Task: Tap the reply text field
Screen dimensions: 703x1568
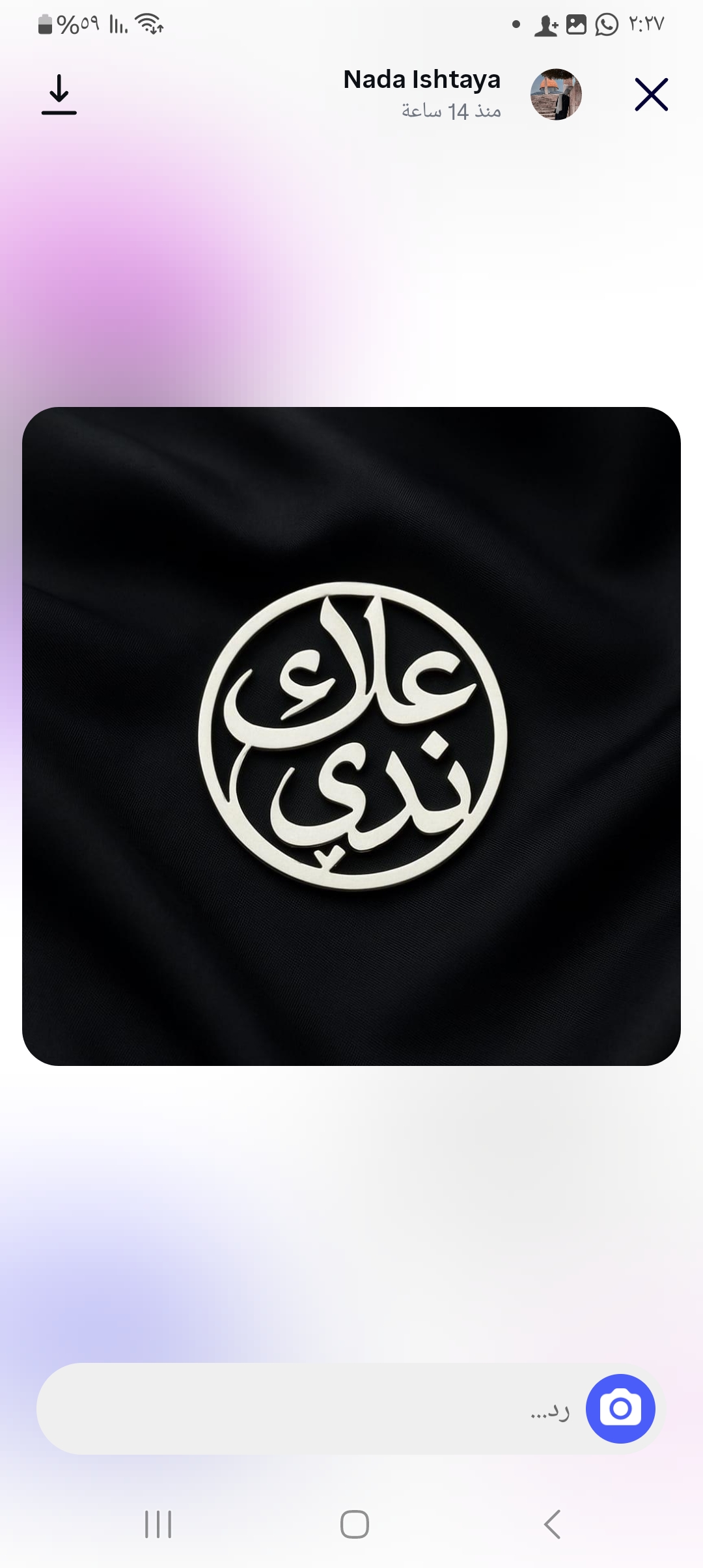Action: (x=312, y=1408)
